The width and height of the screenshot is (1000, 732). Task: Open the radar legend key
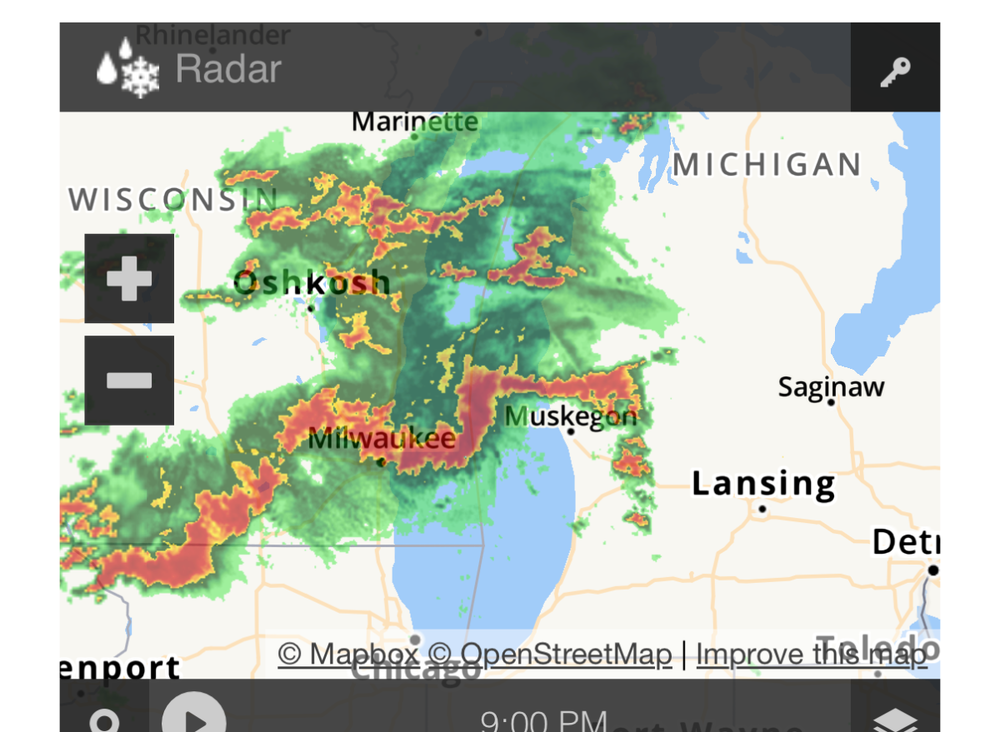point(895,70)
